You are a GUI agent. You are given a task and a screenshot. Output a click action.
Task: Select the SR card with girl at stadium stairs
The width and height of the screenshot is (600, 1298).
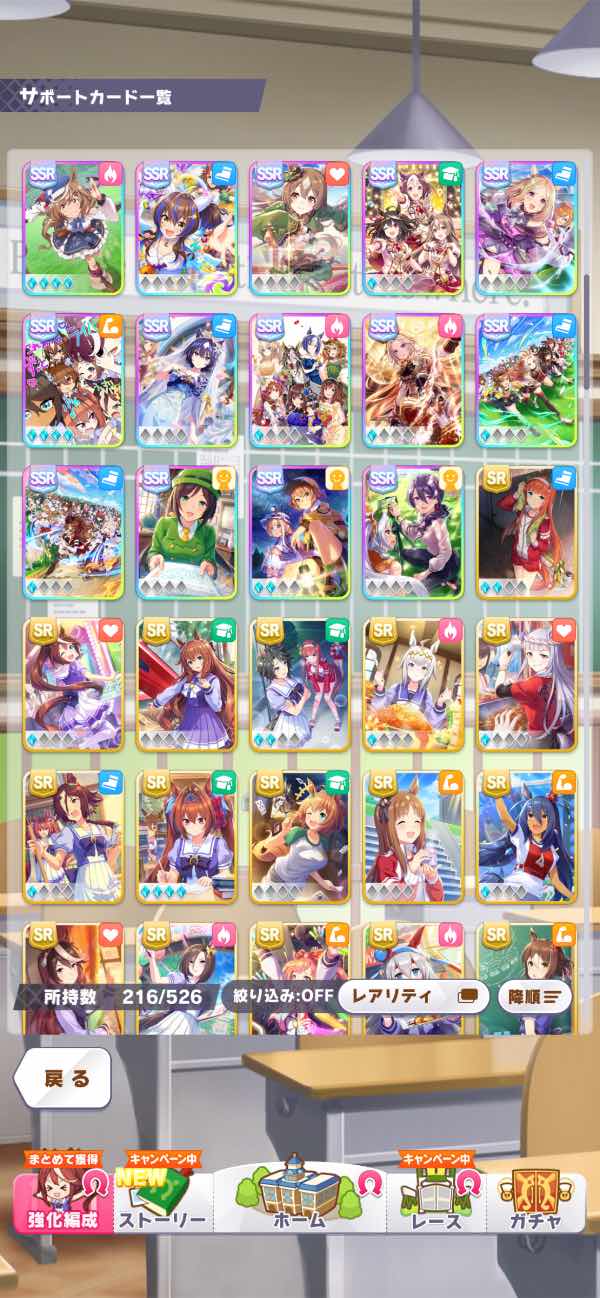pyautogui.click(x=413, y=836)
